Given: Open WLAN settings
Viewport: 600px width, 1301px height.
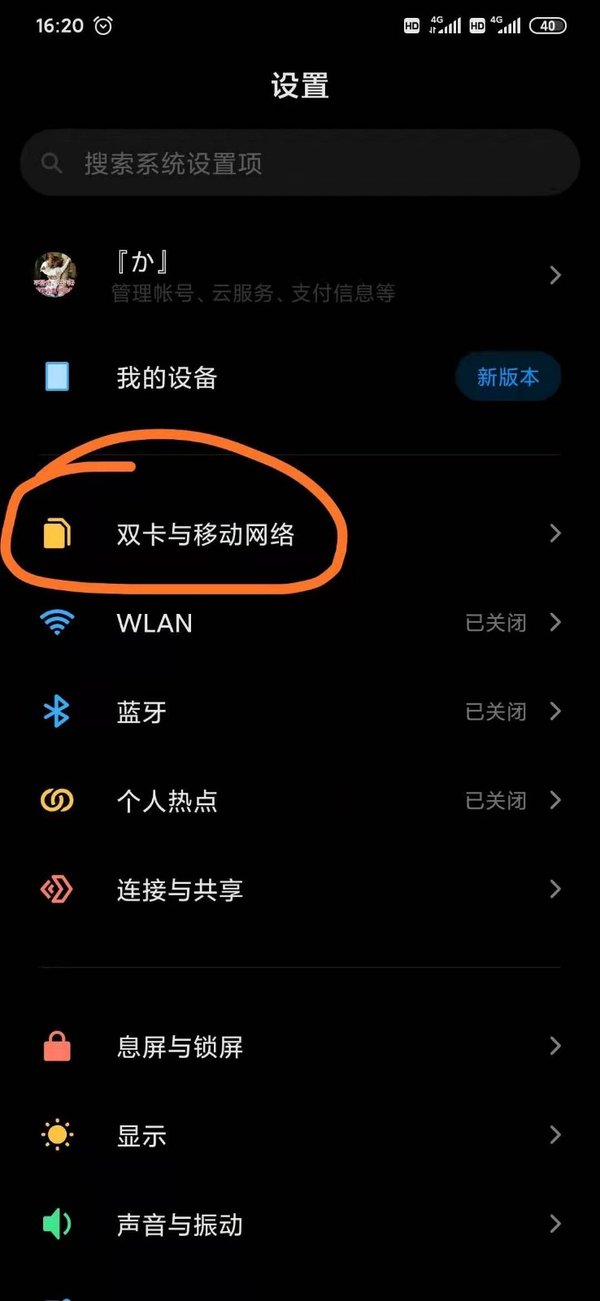Looking at the screenshot, I should pyautogui.click(x=300, y=623).
